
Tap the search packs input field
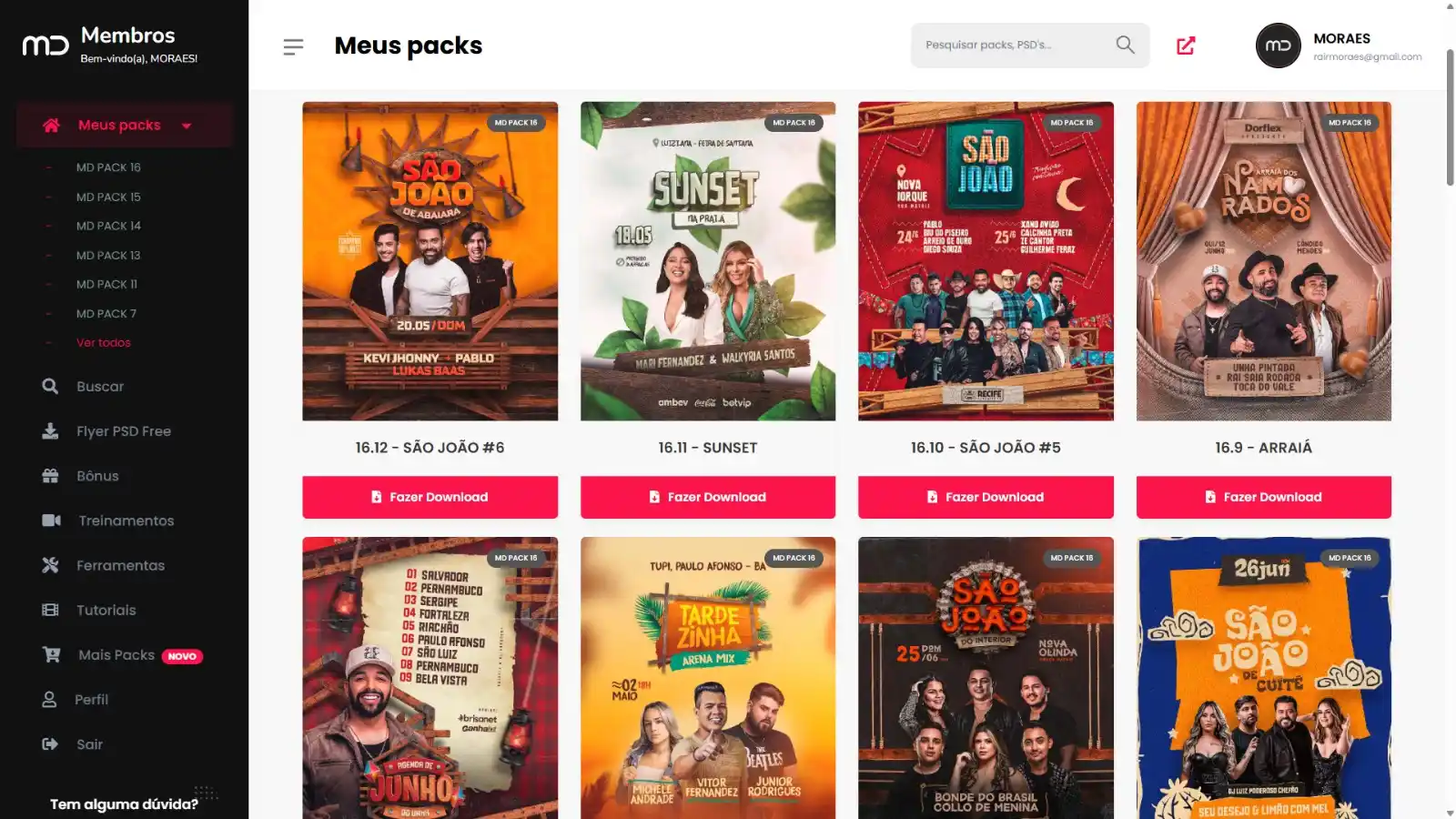tap(1015, 45)
